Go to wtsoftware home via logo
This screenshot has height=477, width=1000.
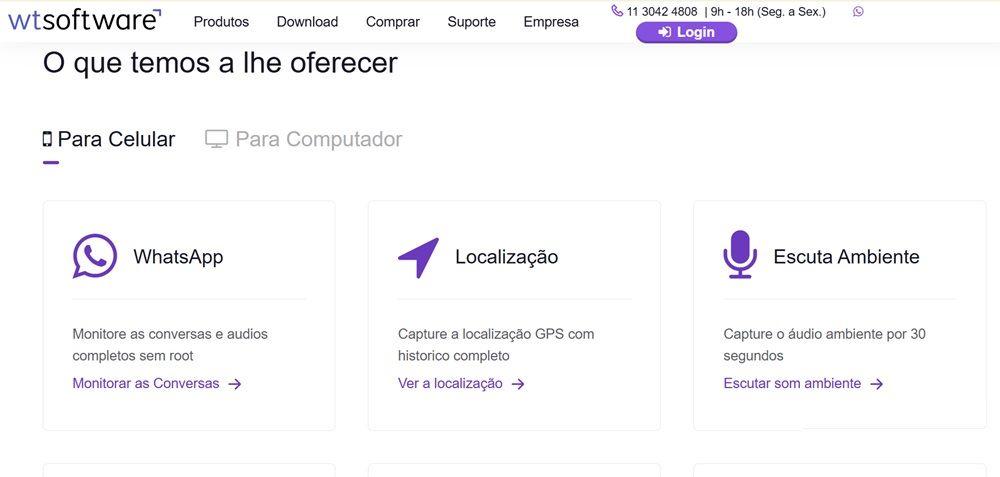[84, 19]
